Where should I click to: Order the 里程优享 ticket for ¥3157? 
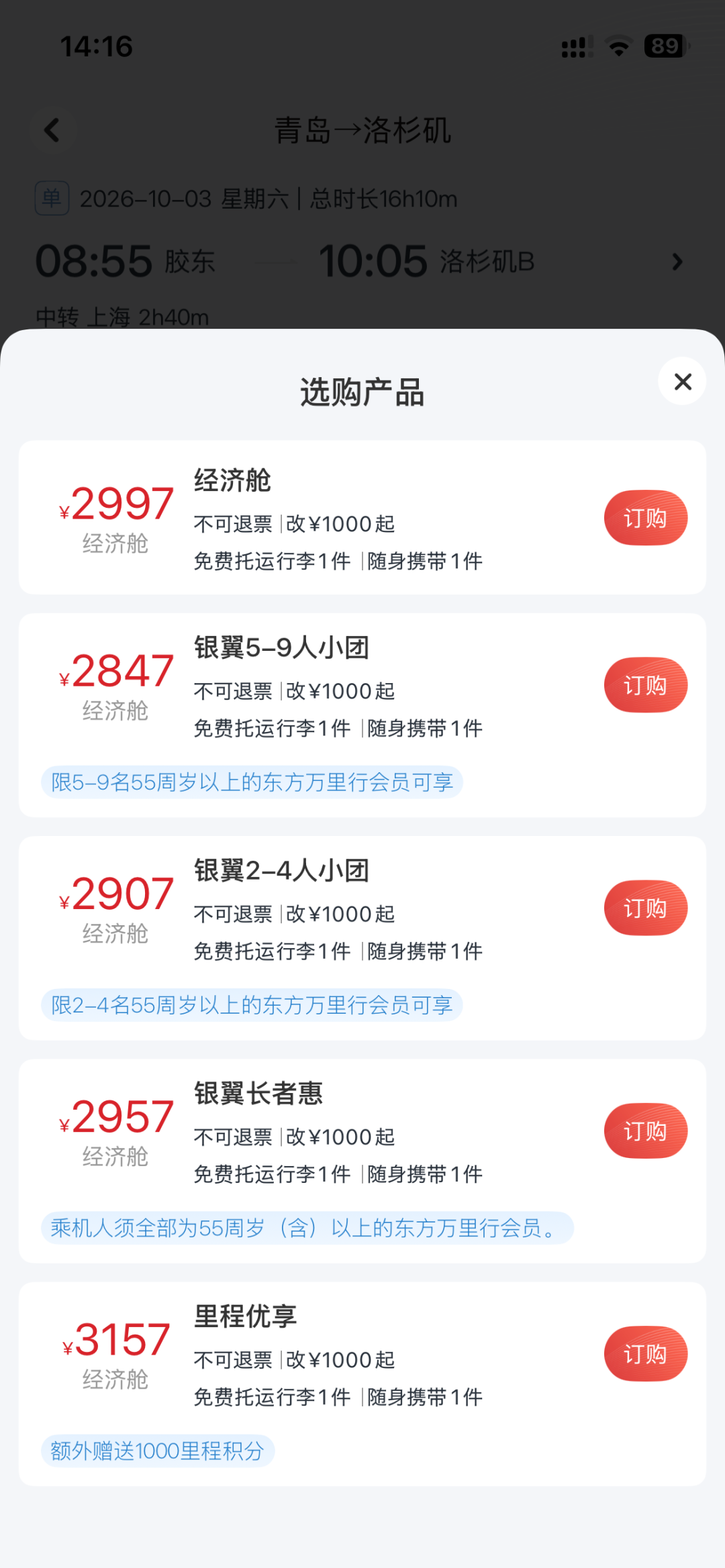coord(646,1353)
